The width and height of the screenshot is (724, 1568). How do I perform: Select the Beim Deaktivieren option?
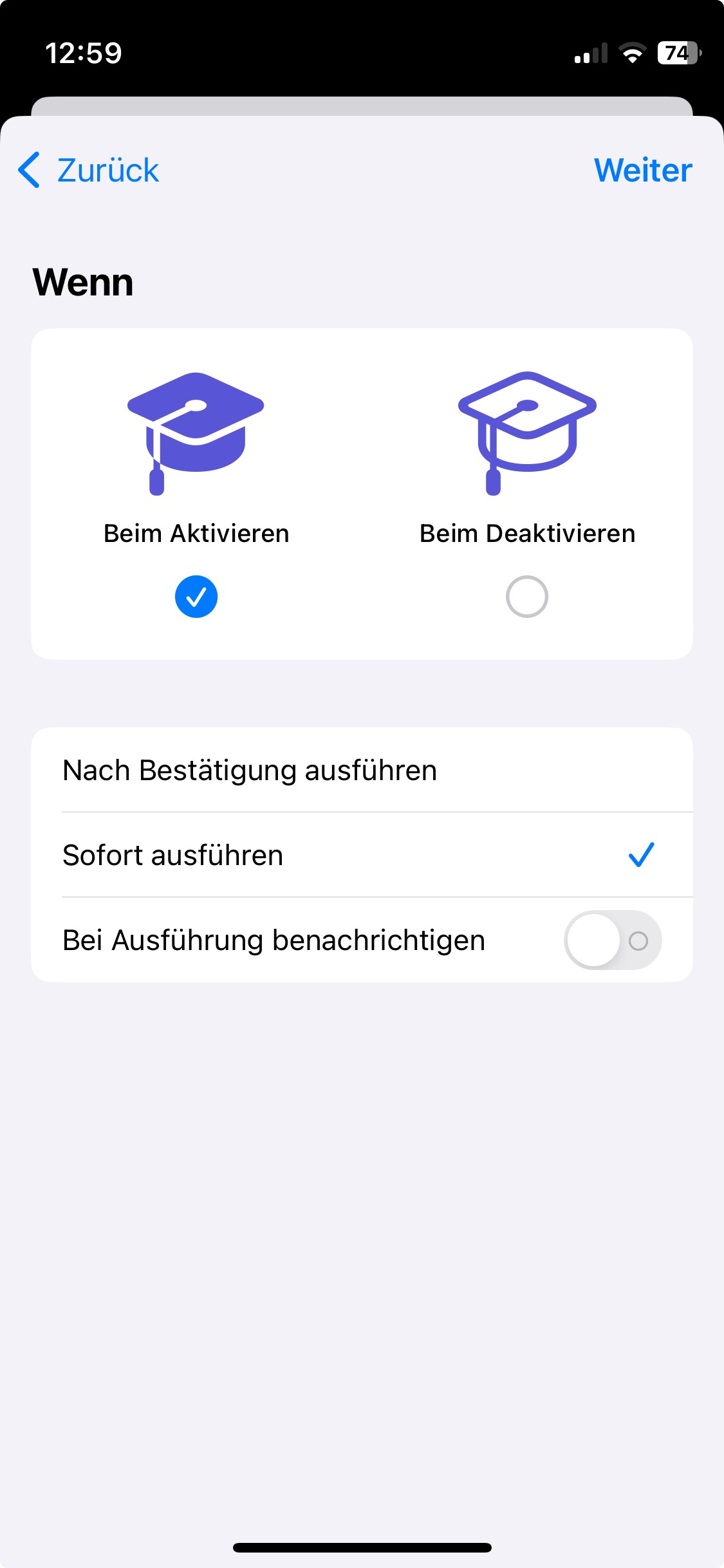(x=526, y=596)
